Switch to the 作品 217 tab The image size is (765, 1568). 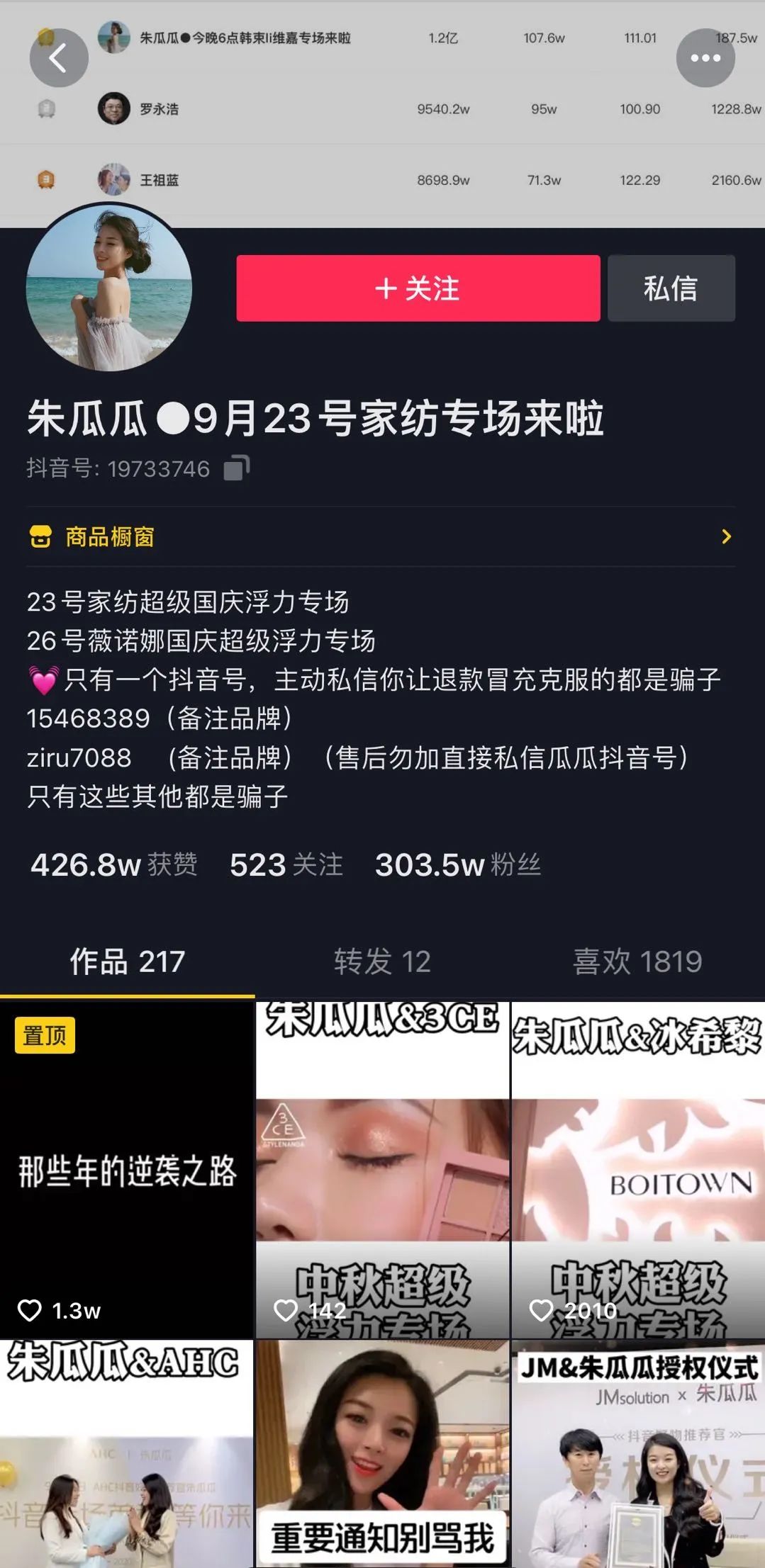[x=127, y=961]
